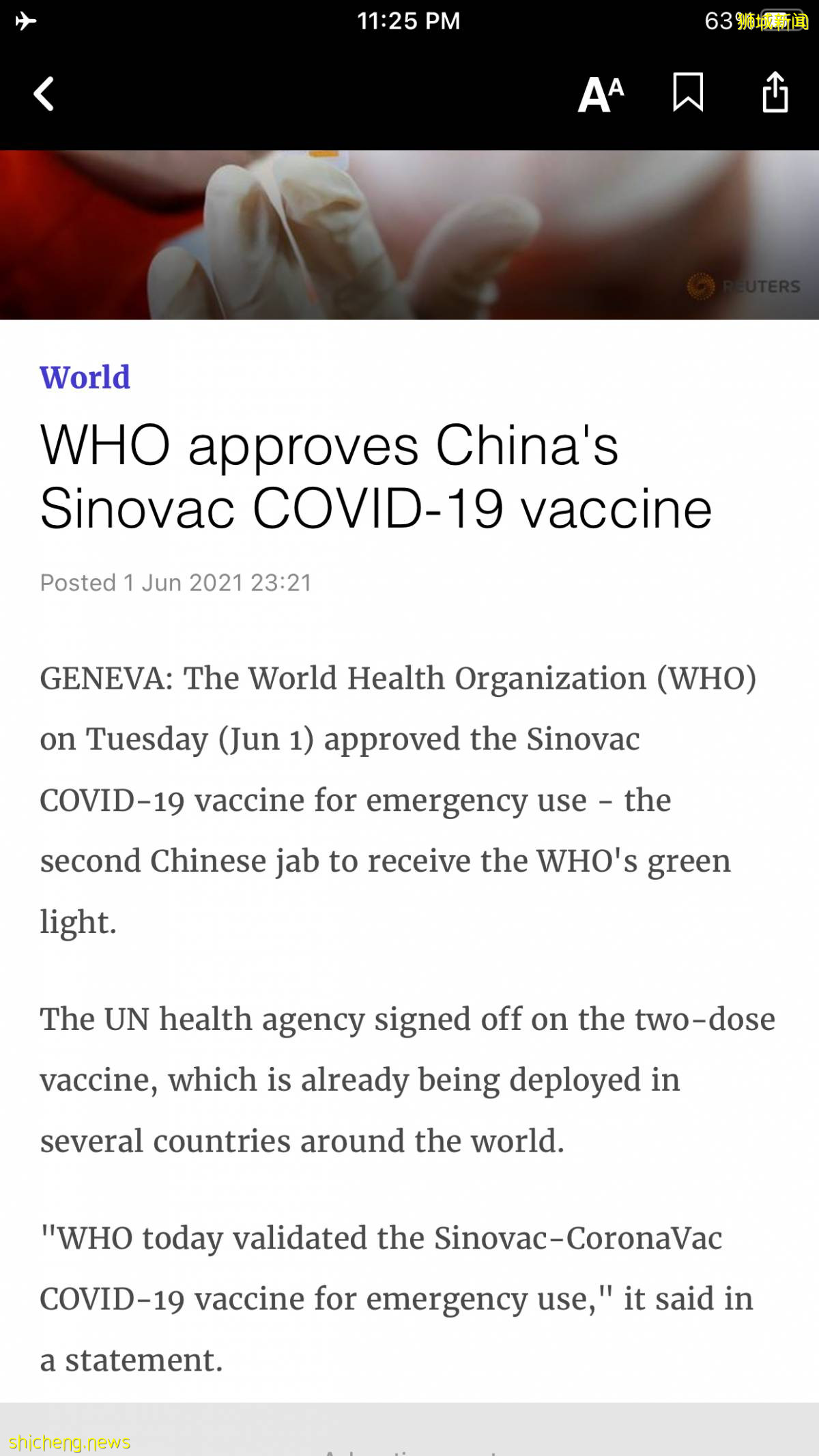Image resolution: width=819 pixels, height=1456 pixels.
Task: Share this article
Action: click(775, 92)
